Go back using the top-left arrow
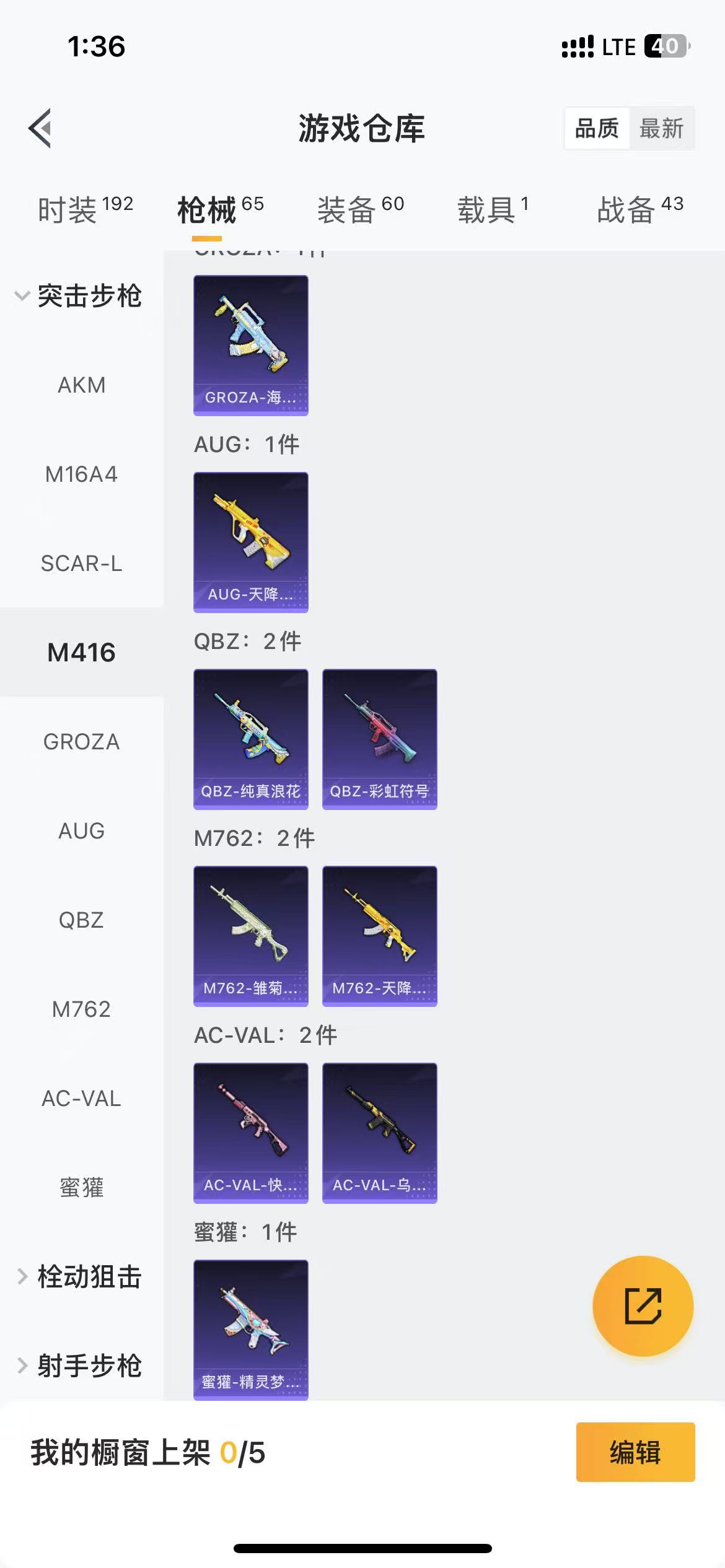The width and height of the screenshot is (725, 1568). point(40,128)
